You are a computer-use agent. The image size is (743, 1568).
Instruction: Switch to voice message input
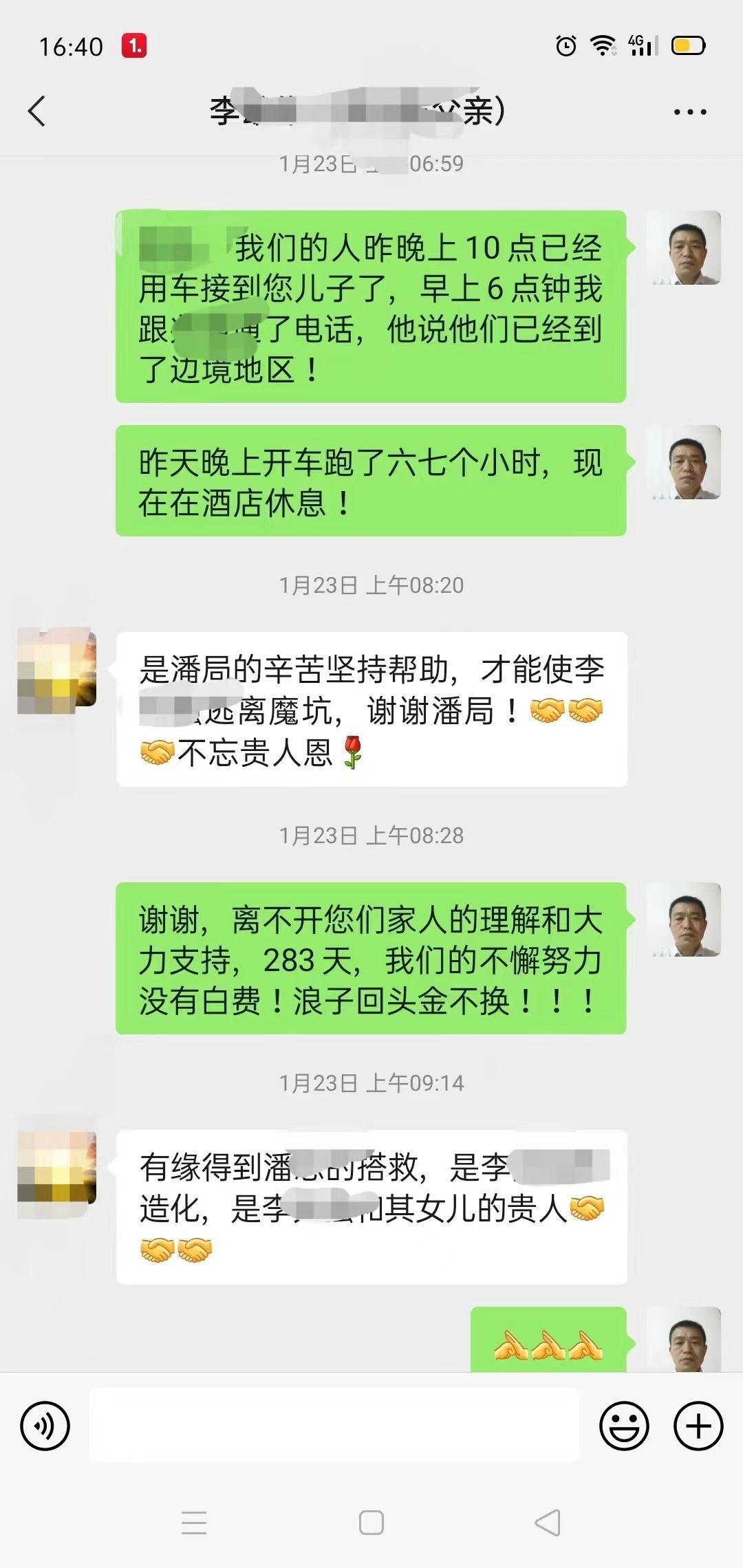[x=45, y=1426]
